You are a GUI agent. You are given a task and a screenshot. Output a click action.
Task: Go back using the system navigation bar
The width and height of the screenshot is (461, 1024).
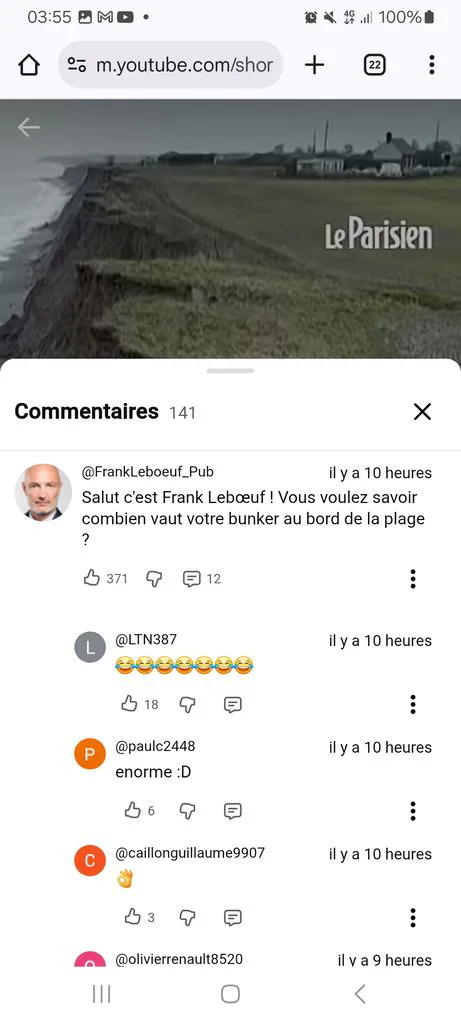pos(360,993)
